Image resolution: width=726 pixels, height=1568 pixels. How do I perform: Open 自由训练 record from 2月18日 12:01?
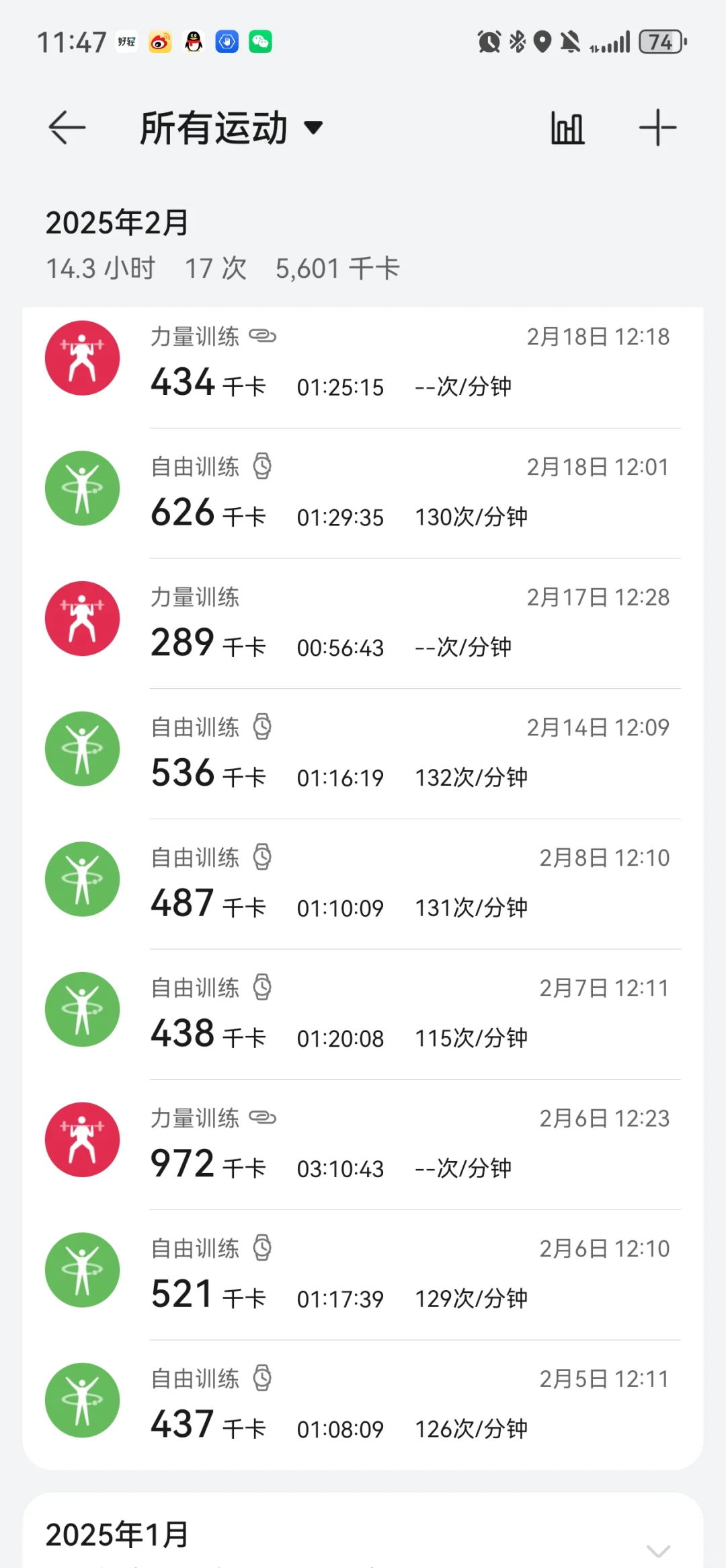coord(363,493)
